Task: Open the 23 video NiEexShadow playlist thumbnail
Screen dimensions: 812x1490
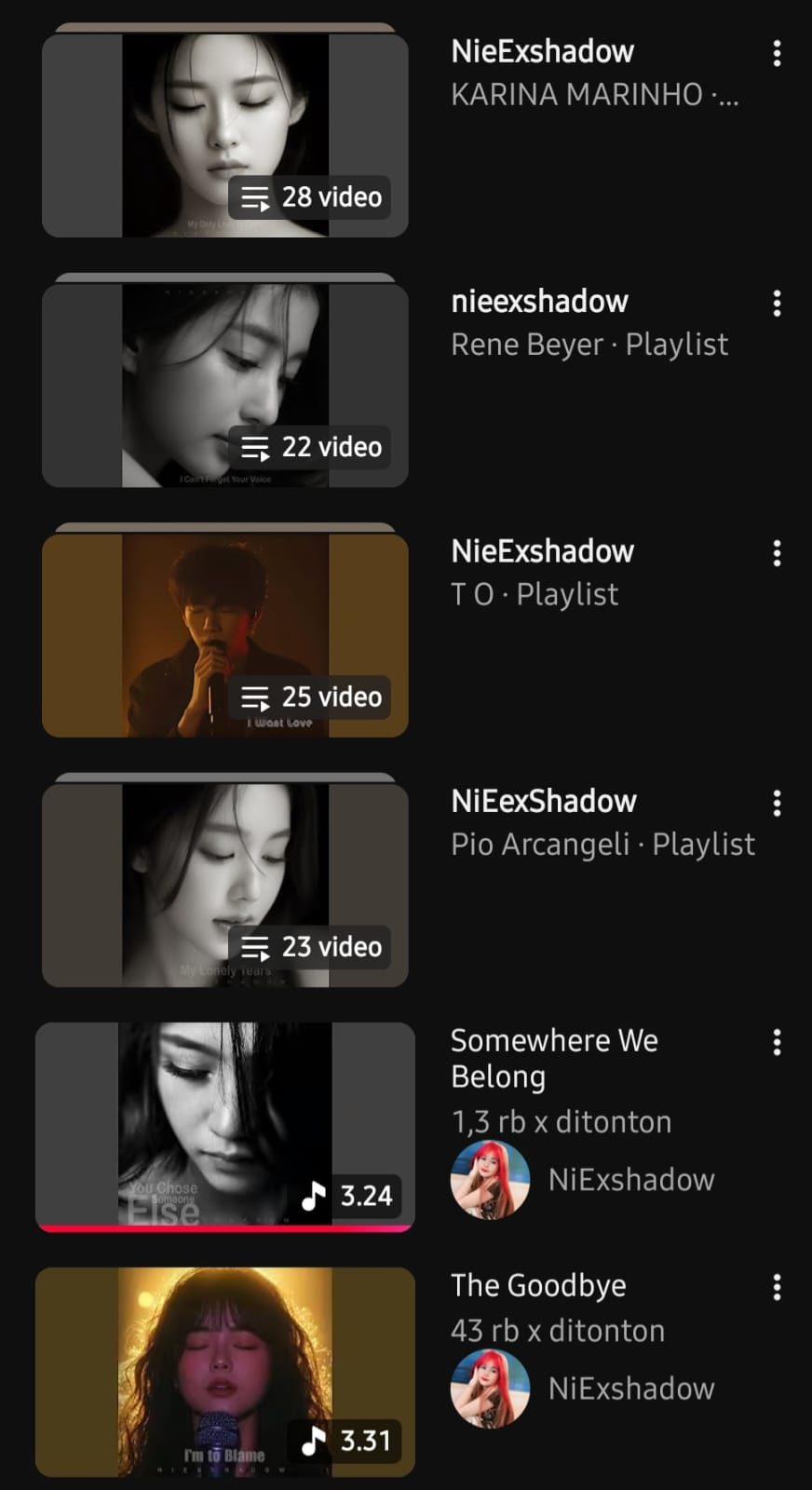Action: pos(224,884)
